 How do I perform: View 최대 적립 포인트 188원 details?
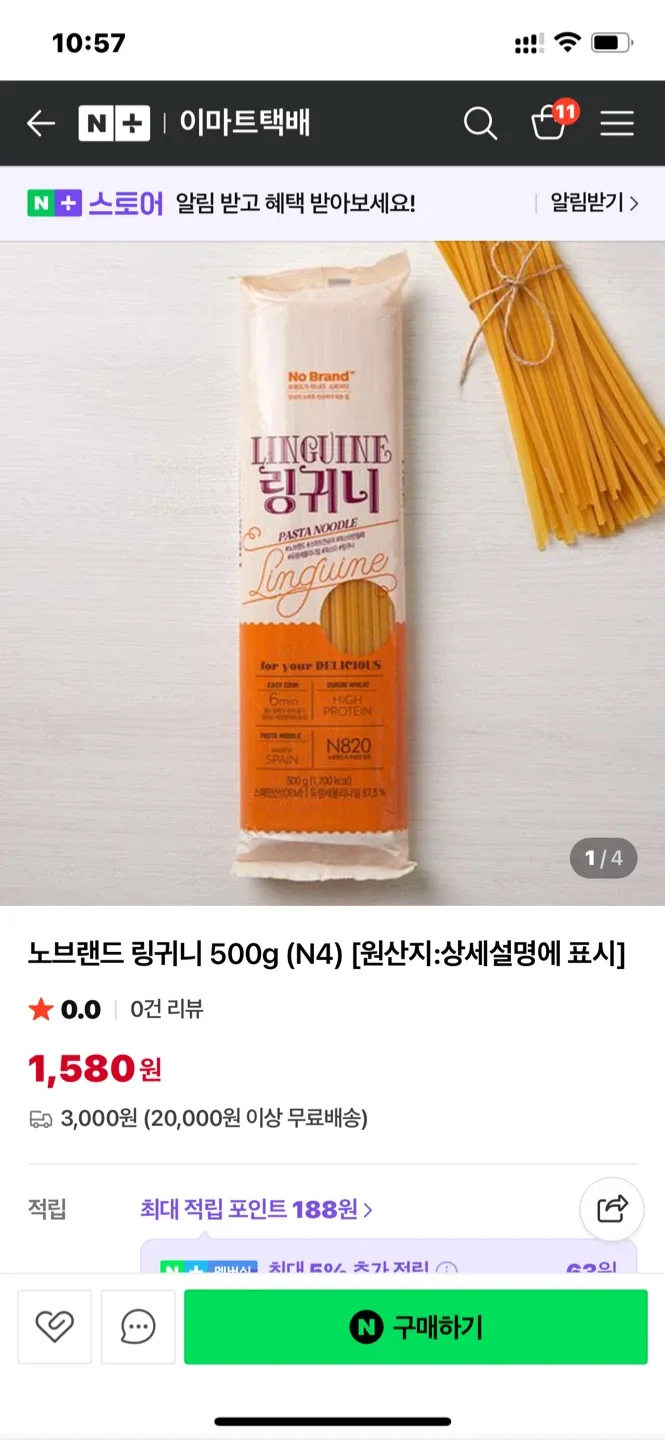coord(256,1209)
